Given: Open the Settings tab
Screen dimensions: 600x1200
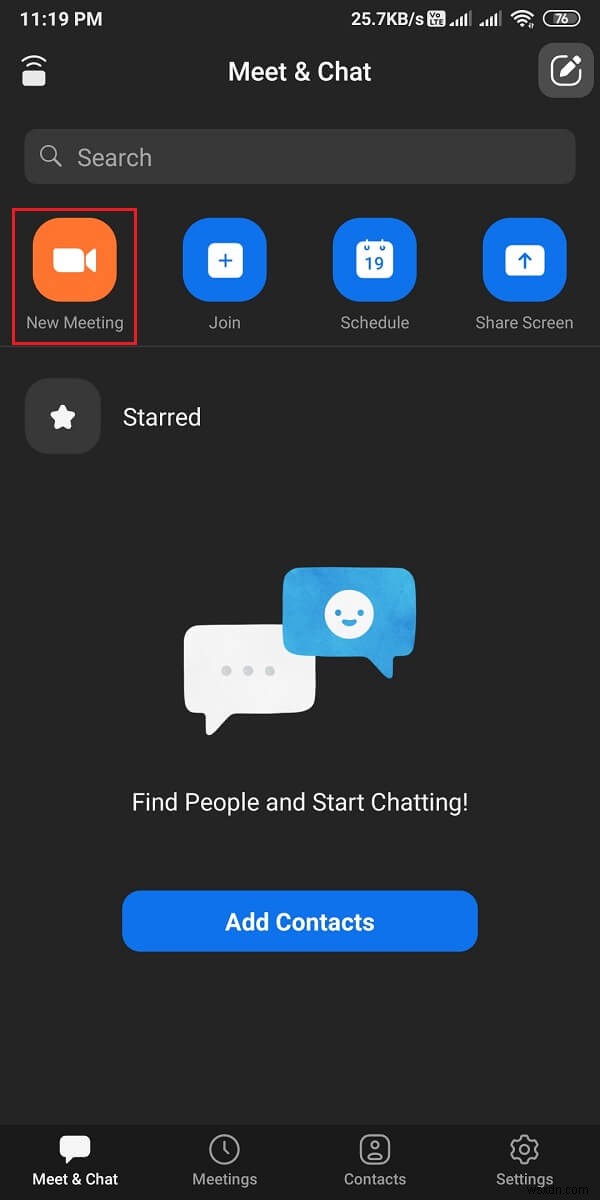Looking at the screenshot, I should [524, 1160].
